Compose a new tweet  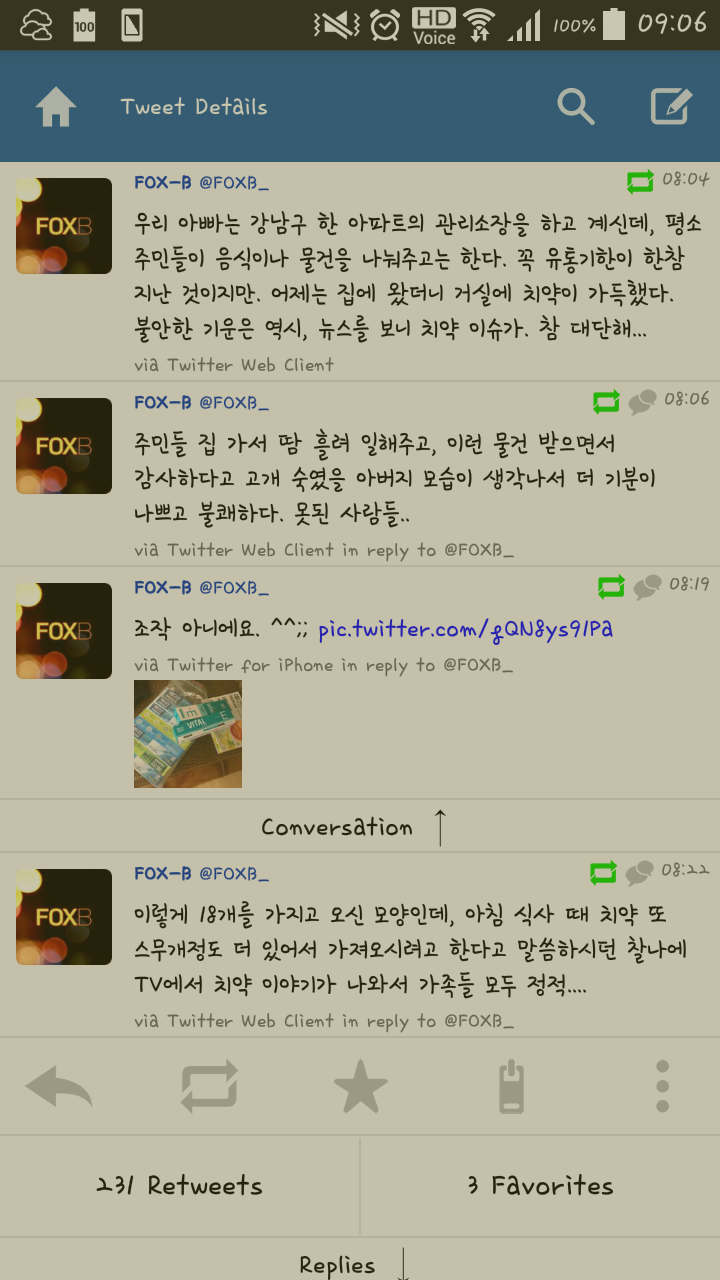[671, 106]
